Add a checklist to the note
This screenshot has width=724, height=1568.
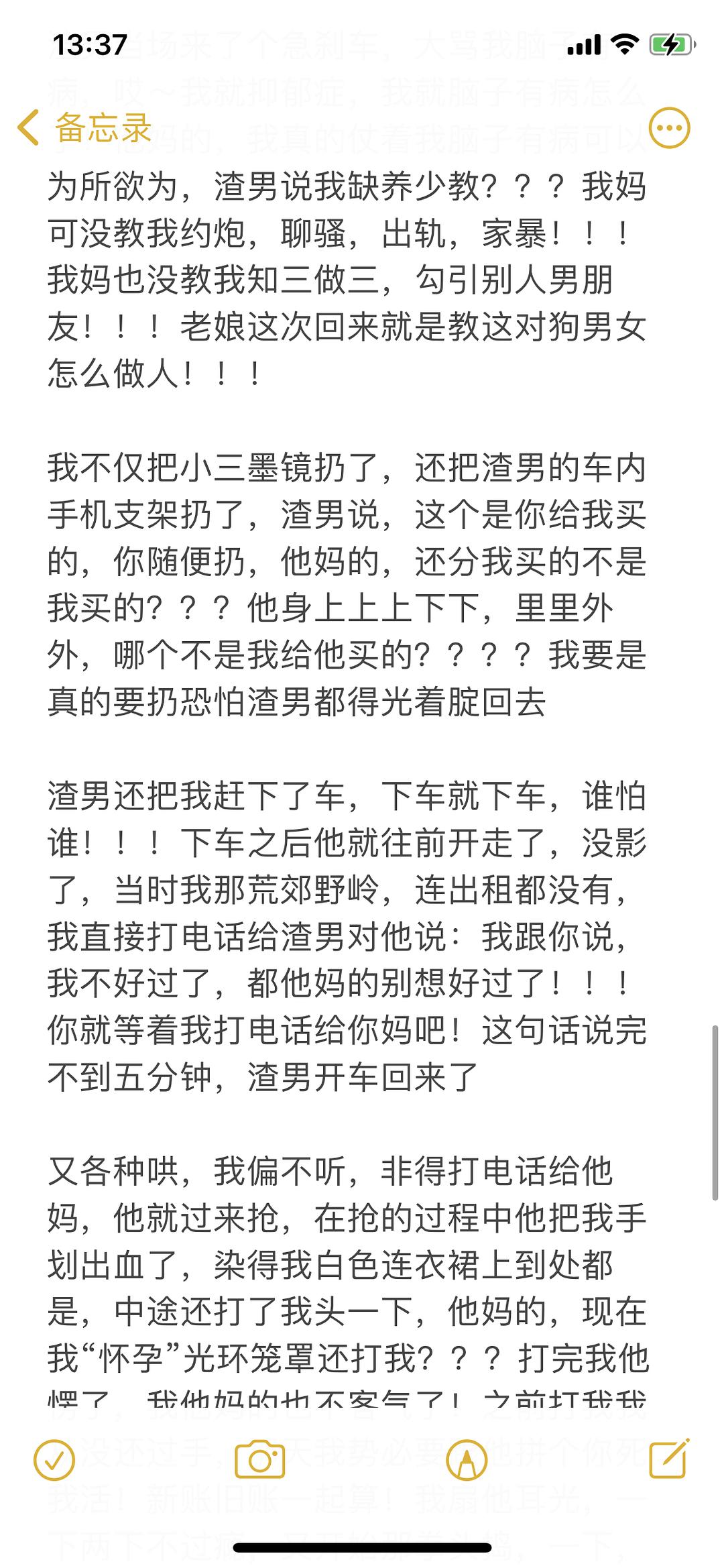pyautogui.click(x=54, y=1459)
